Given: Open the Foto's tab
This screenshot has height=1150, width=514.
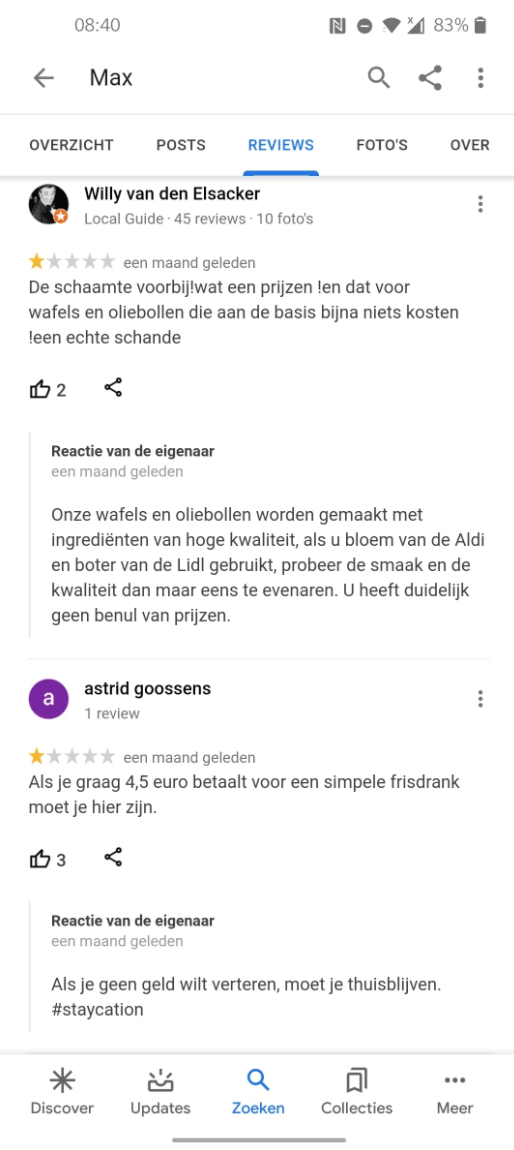Looking at the screenshot, I should [382, 145].
